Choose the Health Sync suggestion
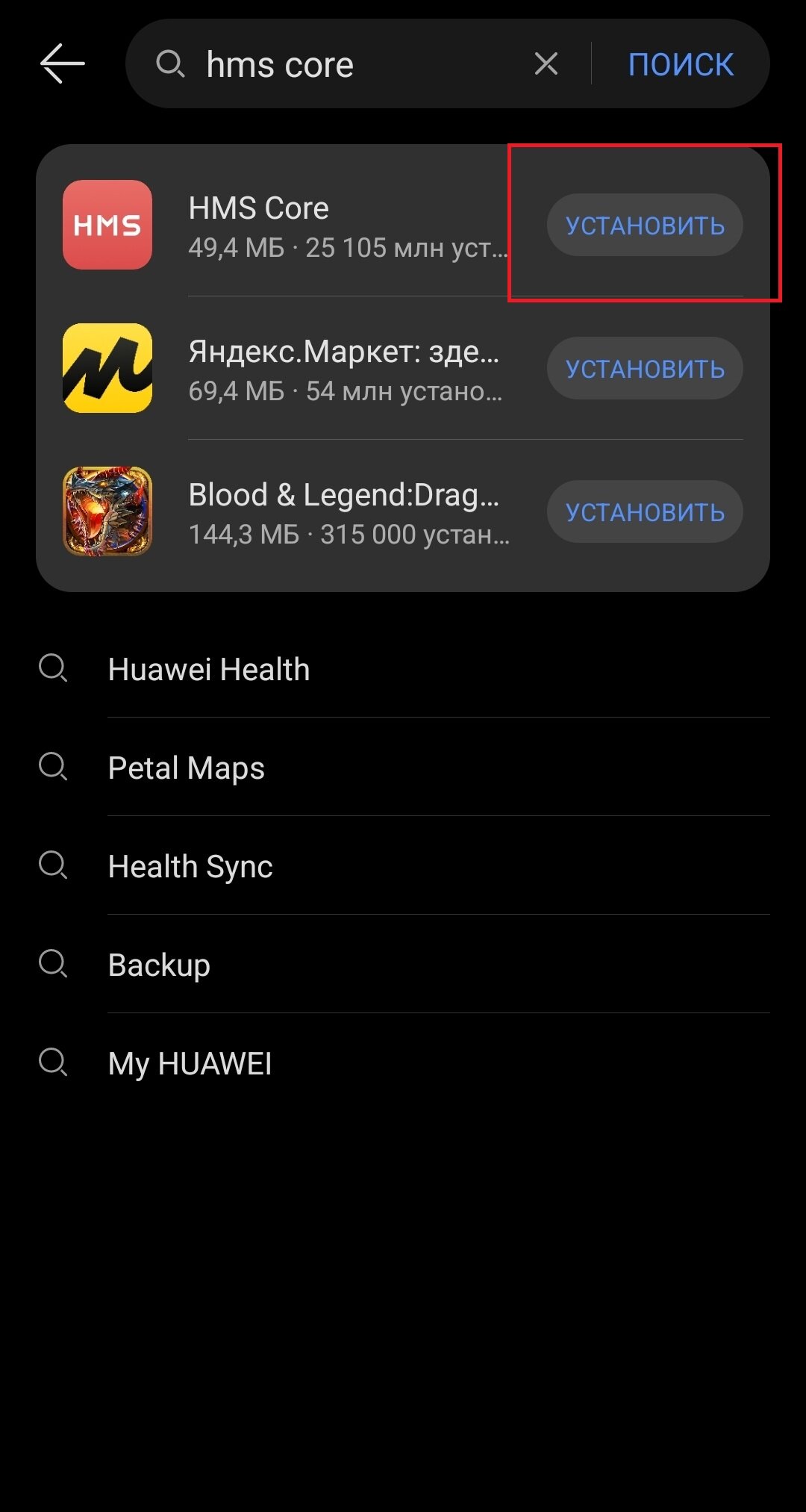Screen dimensions: 806x1512 point(403,866)
